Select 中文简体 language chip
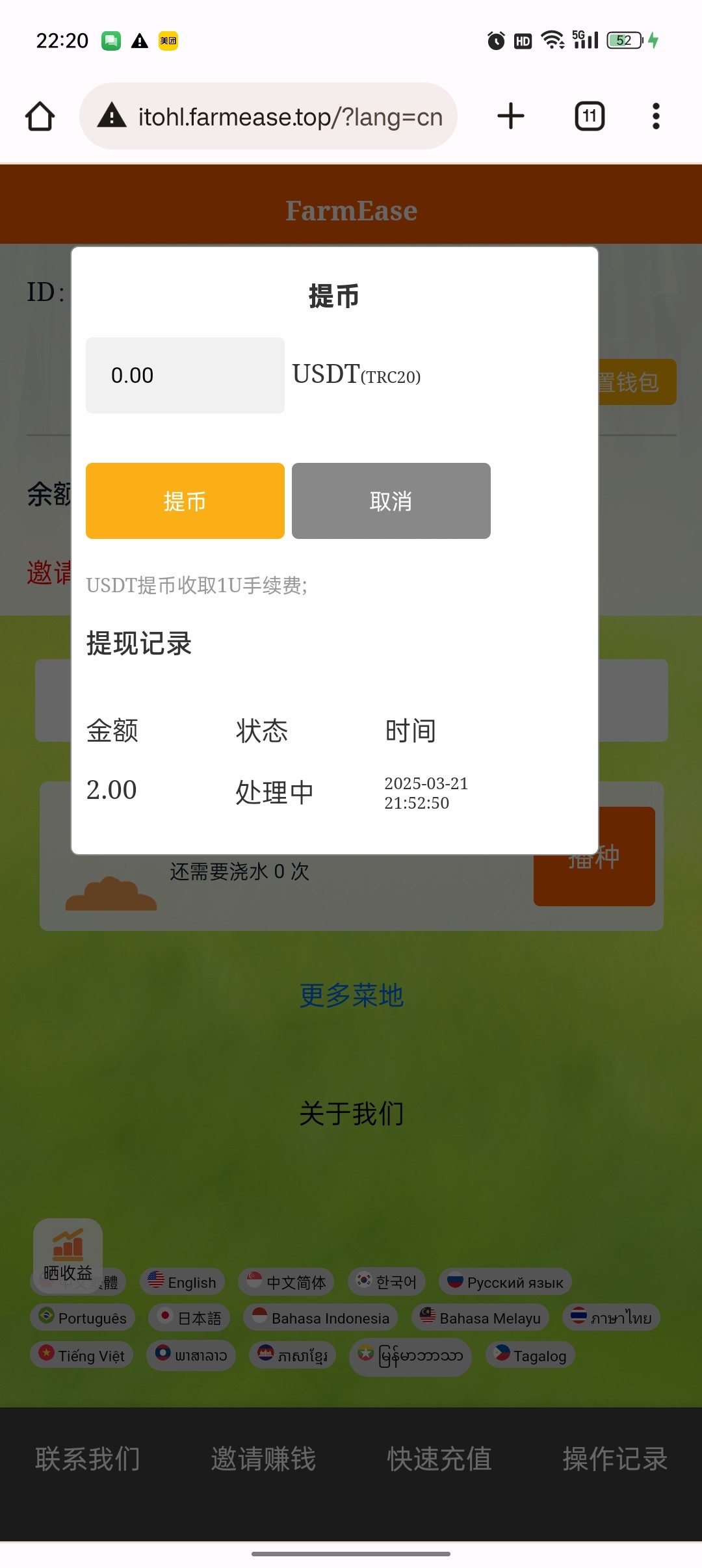 (287, 1282)
